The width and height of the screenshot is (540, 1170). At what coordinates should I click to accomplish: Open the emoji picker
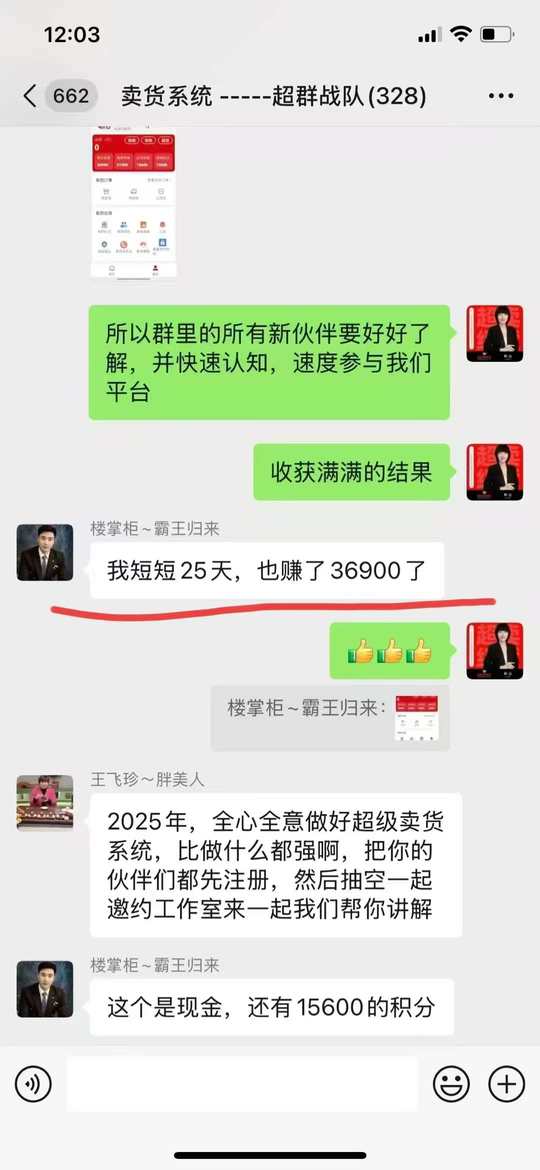[451, 1084]
